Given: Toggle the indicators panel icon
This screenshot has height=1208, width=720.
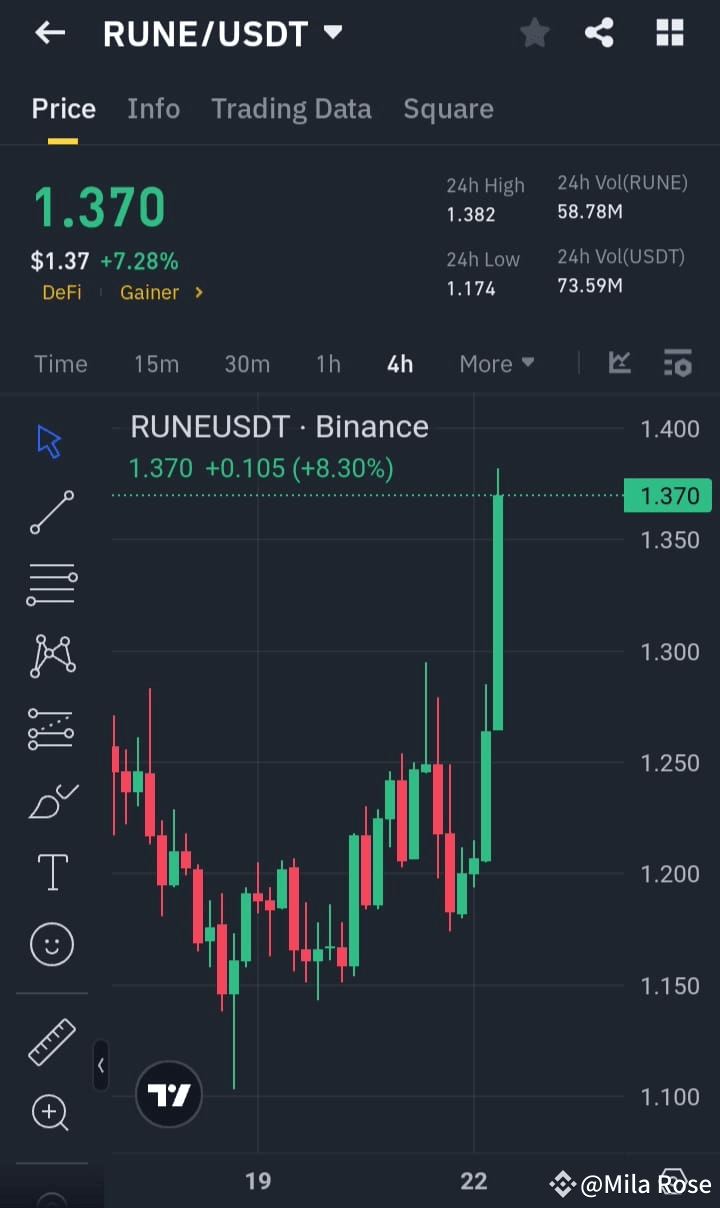Looking at the screenshot, I should coord(678,363).
